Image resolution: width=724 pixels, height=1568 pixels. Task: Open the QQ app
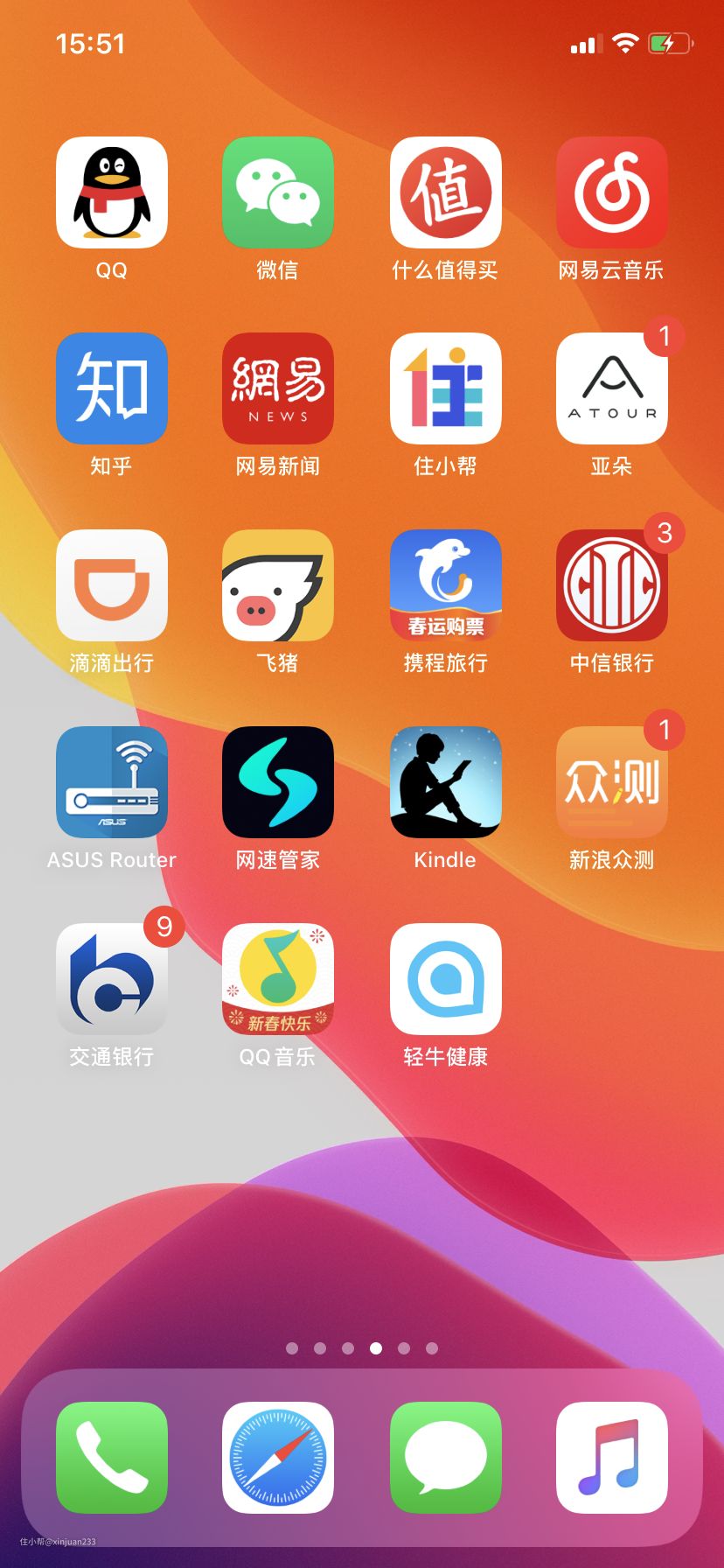112,192
